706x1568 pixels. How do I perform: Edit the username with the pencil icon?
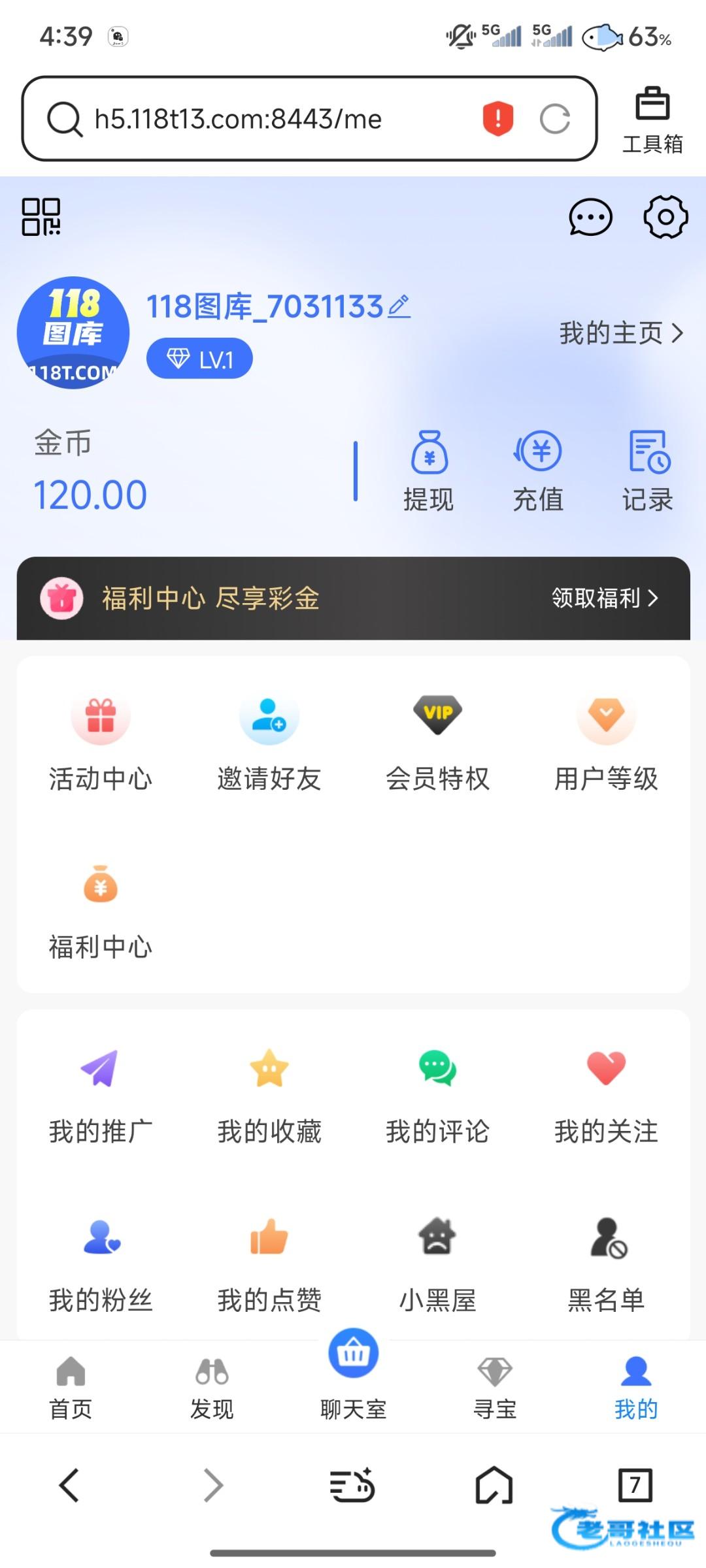point(399,306)
